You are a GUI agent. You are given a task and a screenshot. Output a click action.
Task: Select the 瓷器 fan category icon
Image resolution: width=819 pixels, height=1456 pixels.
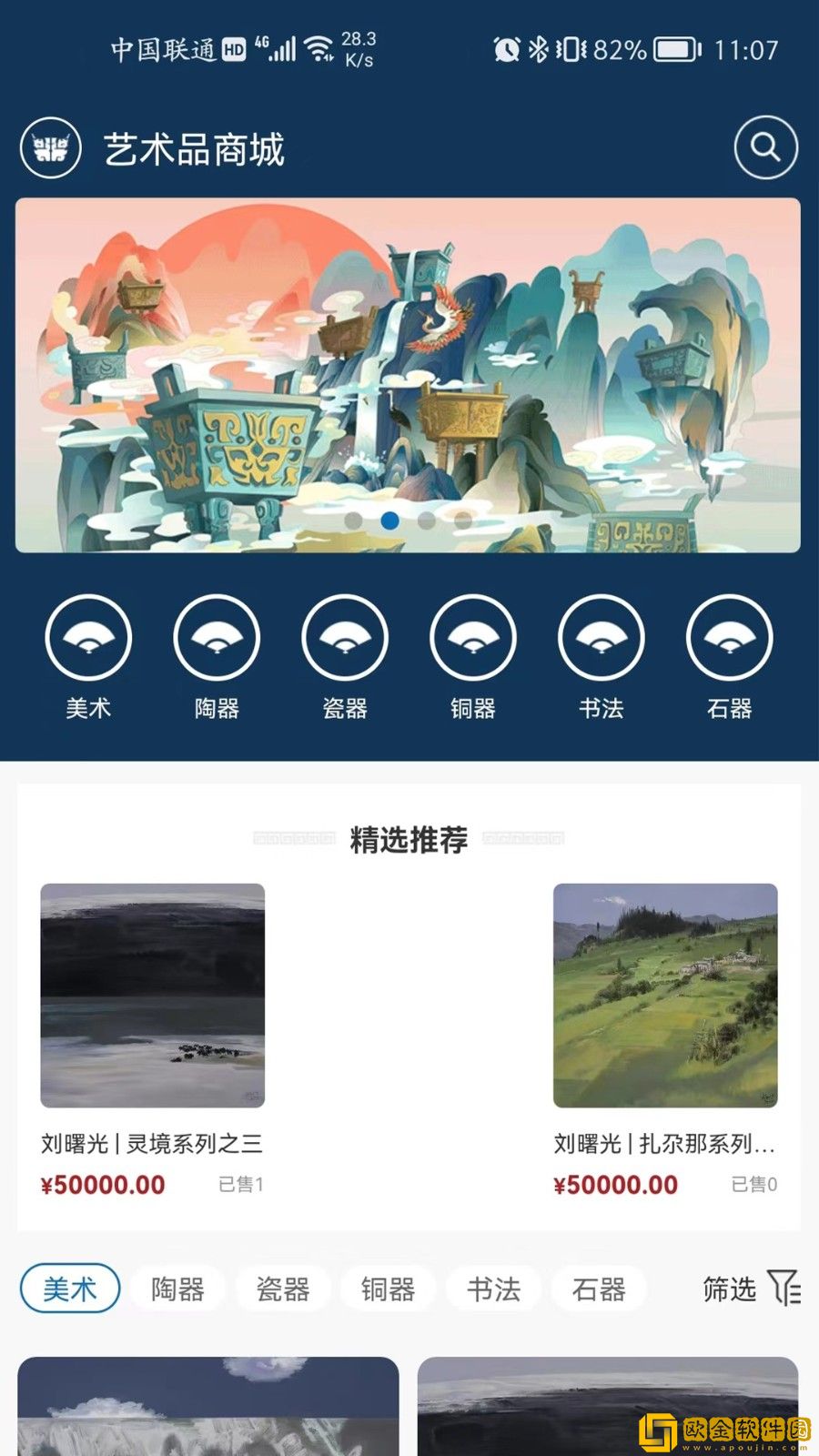pyautogui.click(x=345, y=638)
